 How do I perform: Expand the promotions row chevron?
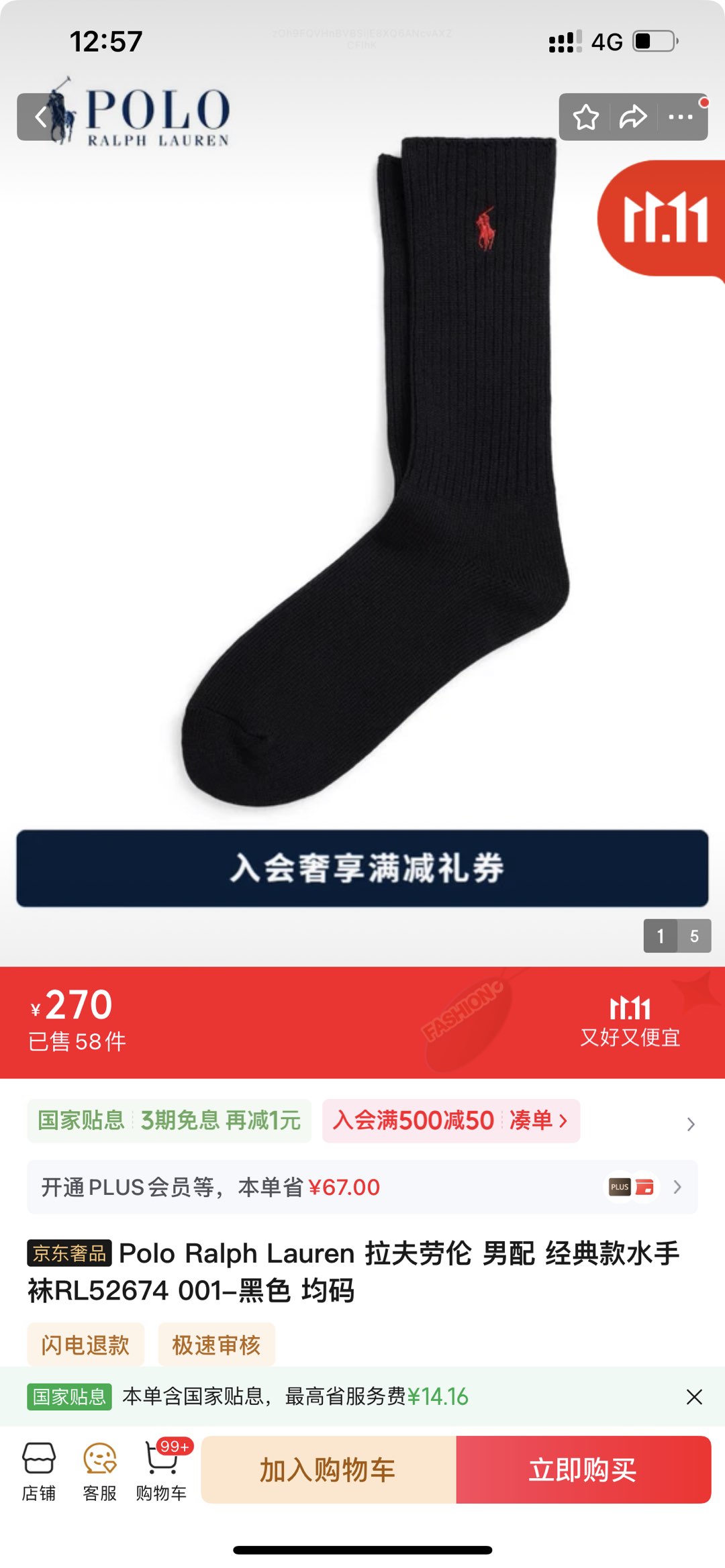(x=690, y=1125)
